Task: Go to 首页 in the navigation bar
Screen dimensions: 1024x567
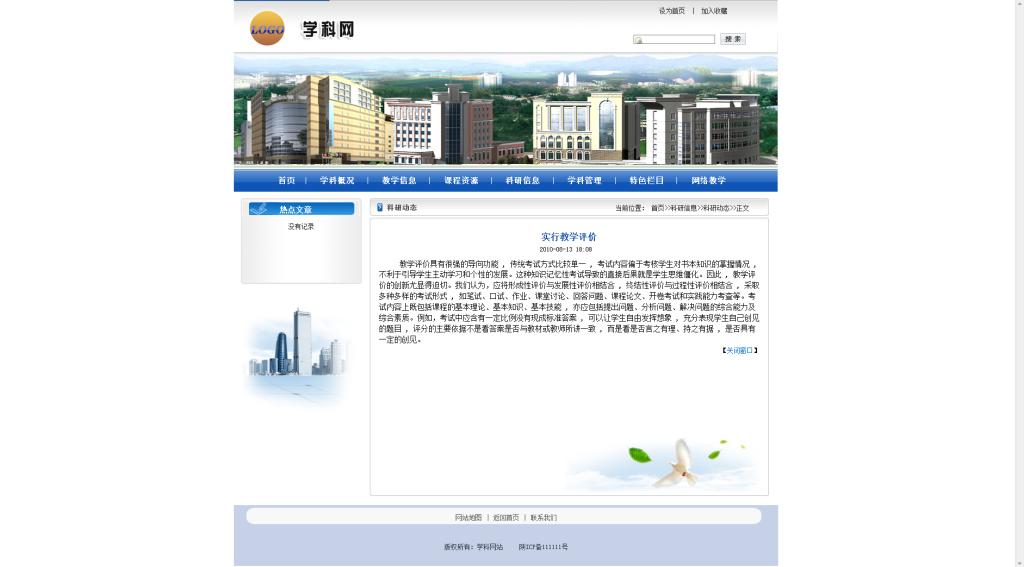Action: 287,181
